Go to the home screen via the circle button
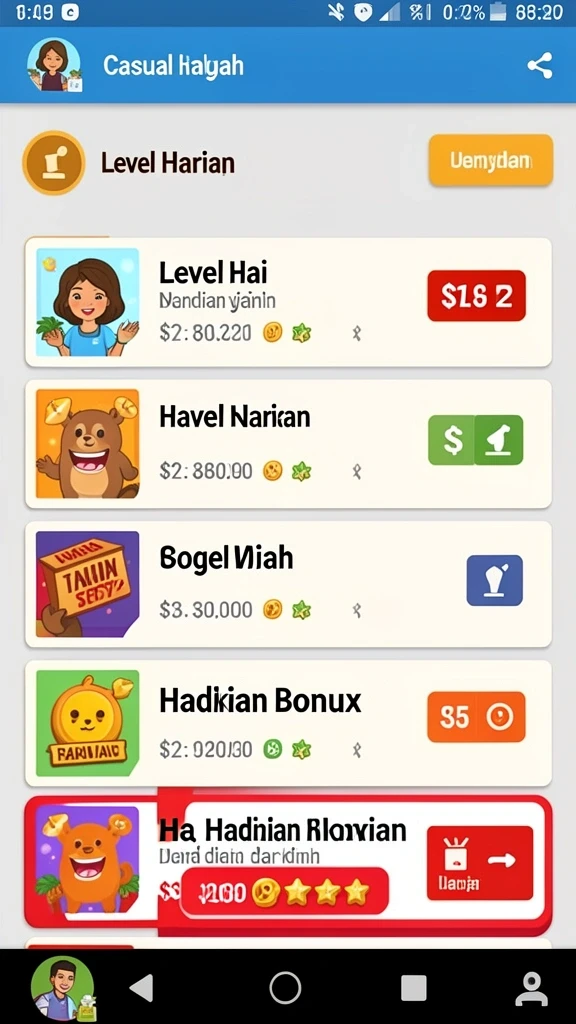Screen dimensions: 576x1024 coord(285,987)
